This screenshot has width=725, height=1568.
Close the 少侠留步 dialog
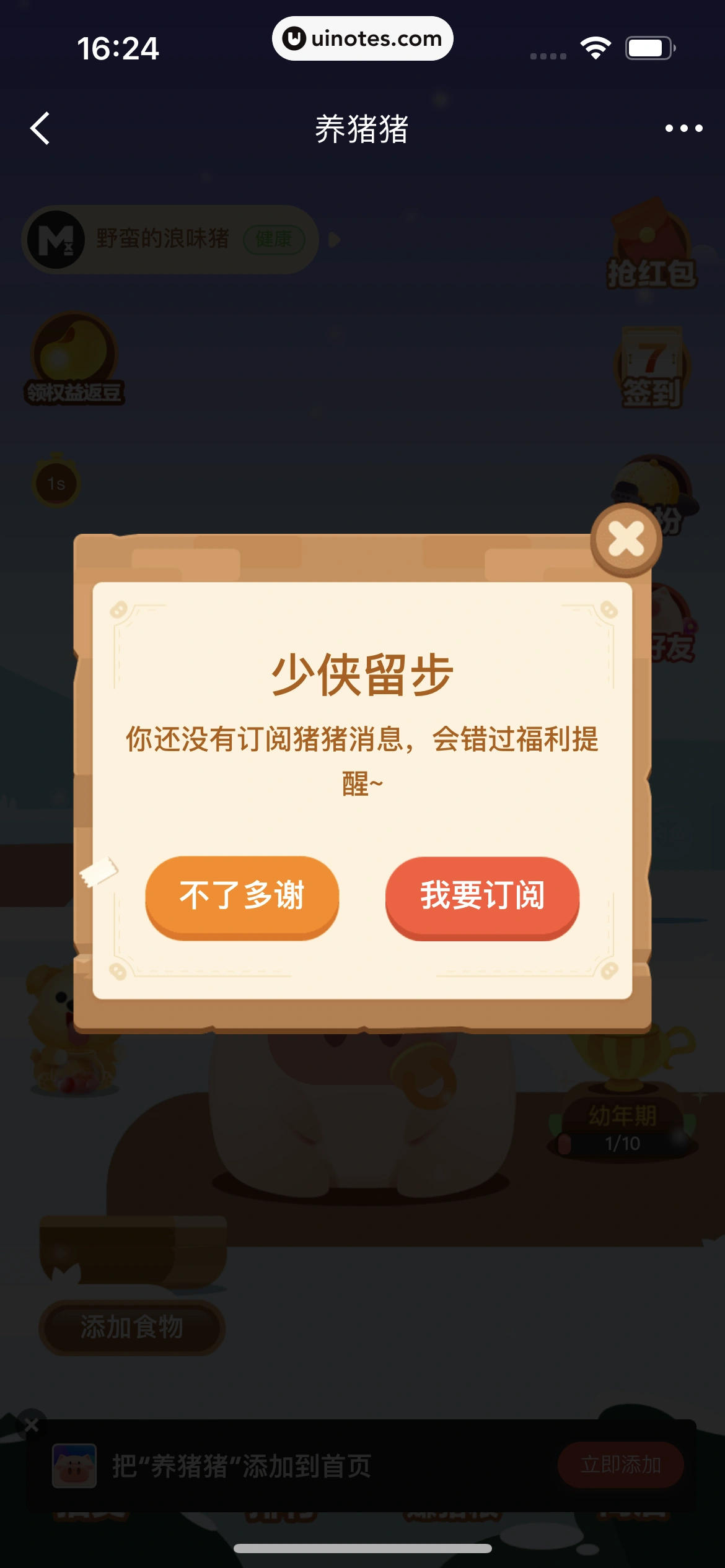coord(626,539)
